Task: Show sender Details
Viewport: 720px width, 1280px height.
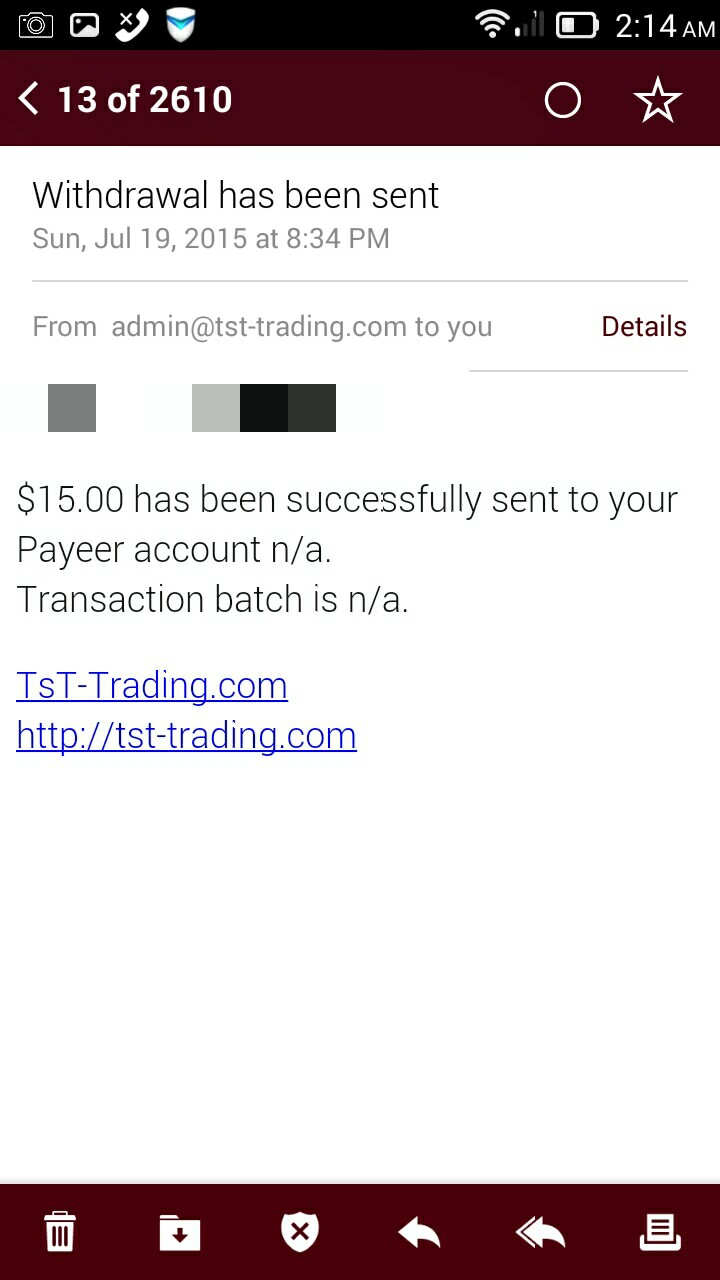Action: [x=643, y=327]
